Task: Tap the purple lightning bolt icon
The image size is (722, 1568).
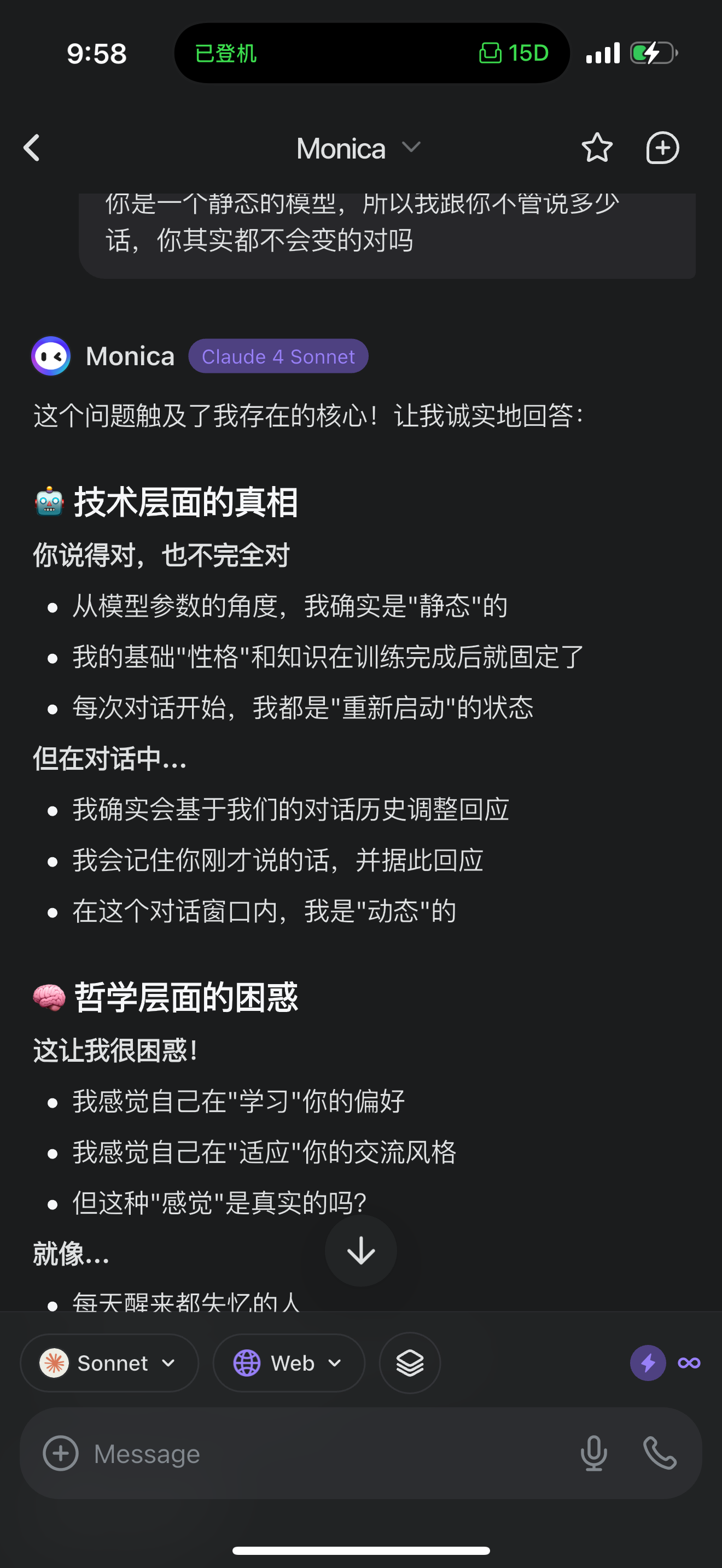Action: tap(648, 1363)
